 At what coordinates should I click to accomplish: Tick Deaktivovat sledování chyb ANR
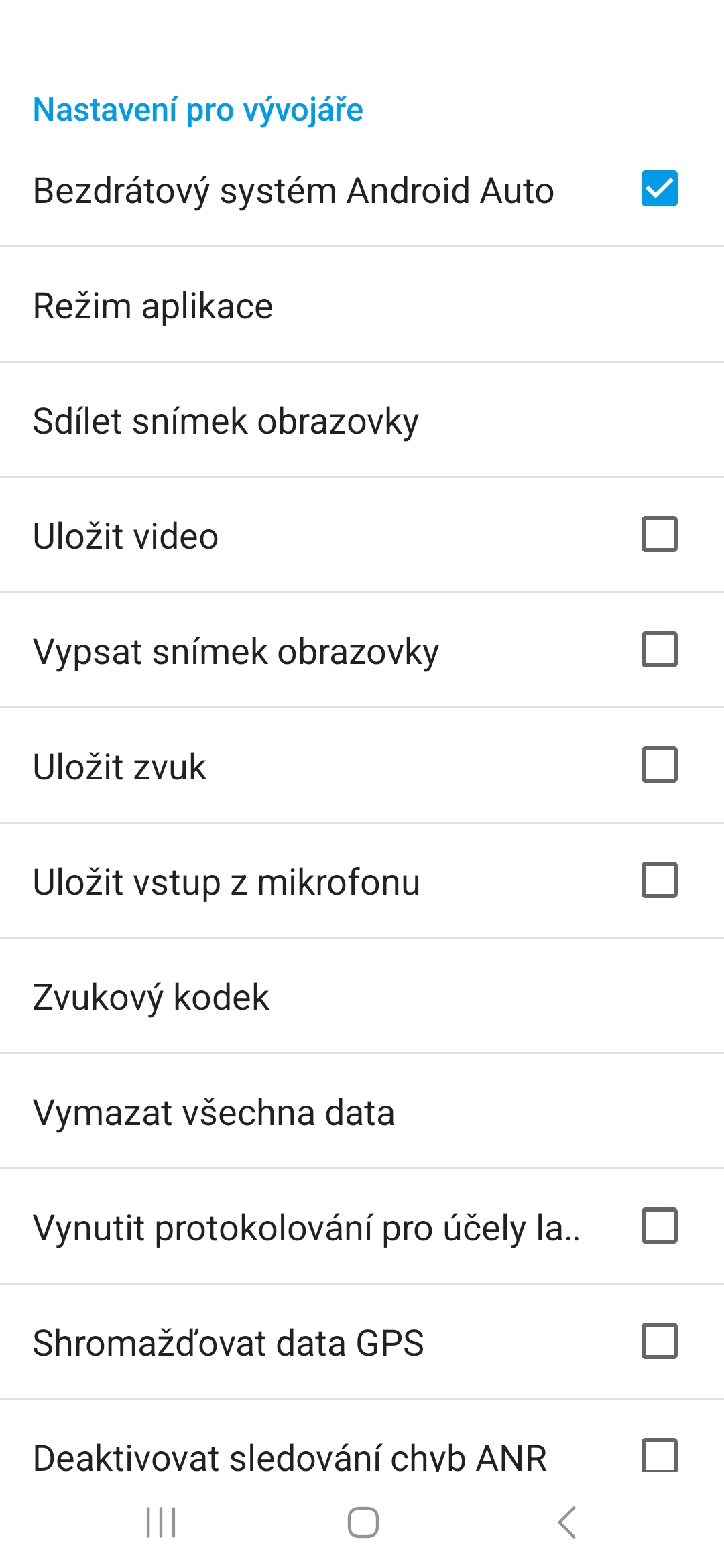(x=659, y=1455)
